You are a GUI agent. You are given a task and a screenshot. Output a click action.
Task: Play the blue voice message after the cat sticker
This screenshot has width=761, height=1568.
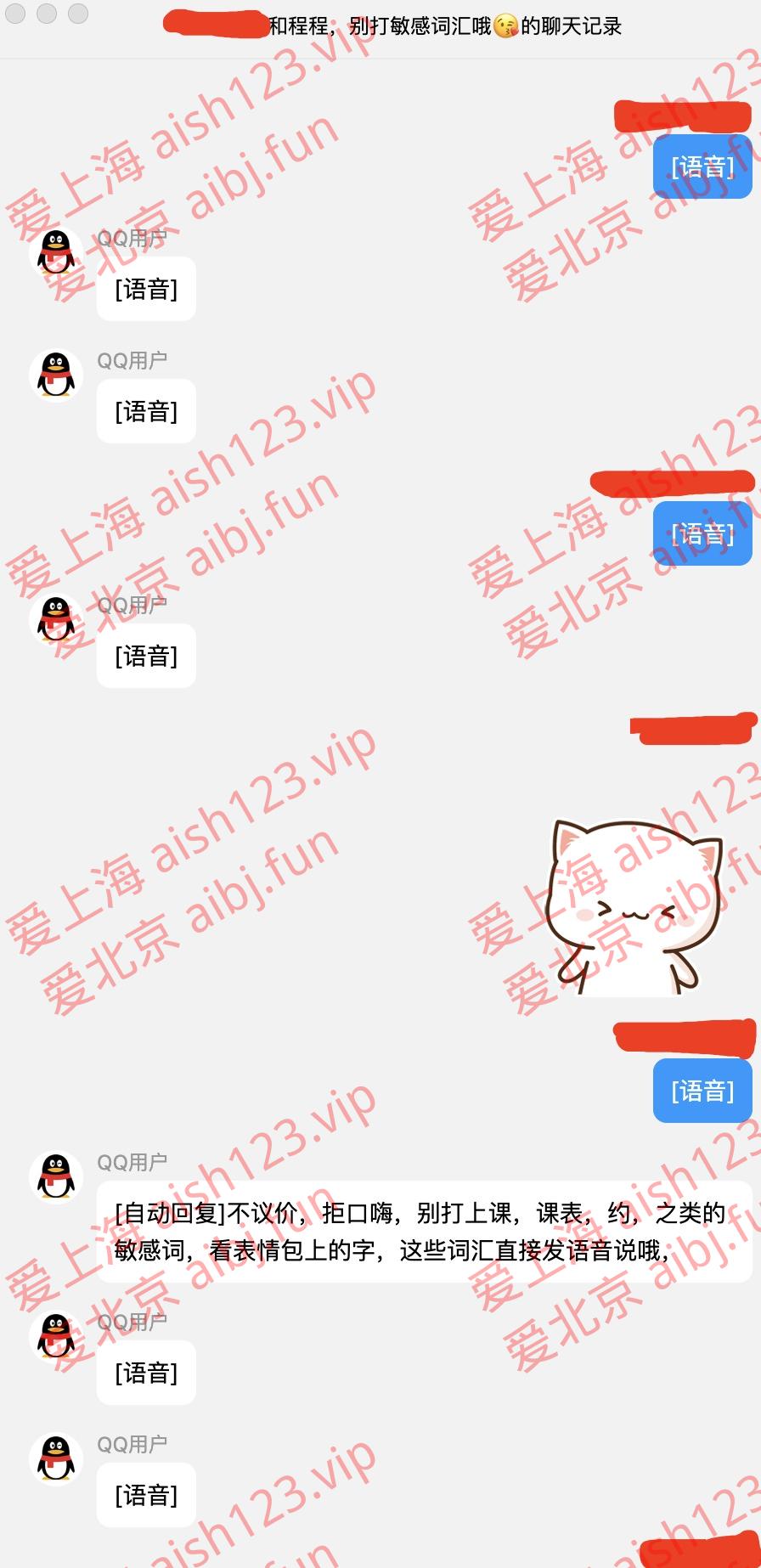point(702,1091)
